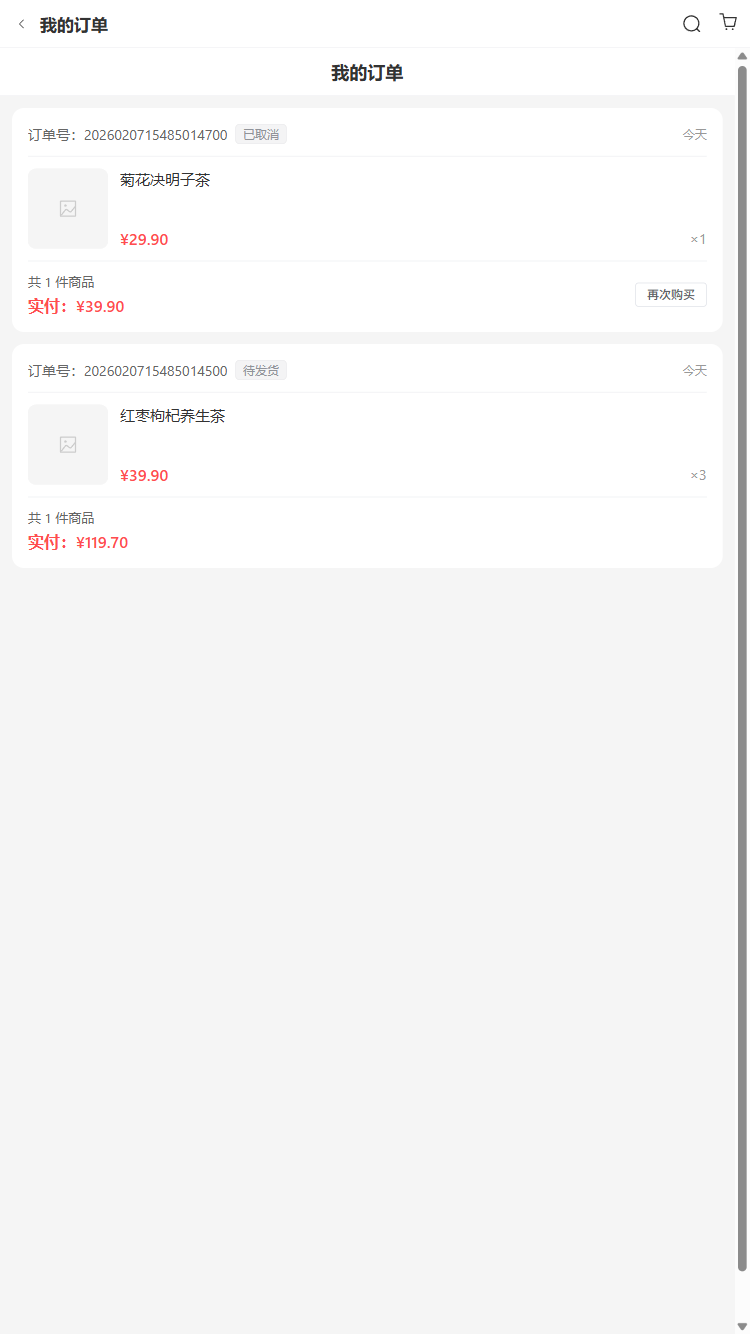
Task: Tap 再次购买 on the cancelled order
Action: pyautogui.click(x=670, y=295)
